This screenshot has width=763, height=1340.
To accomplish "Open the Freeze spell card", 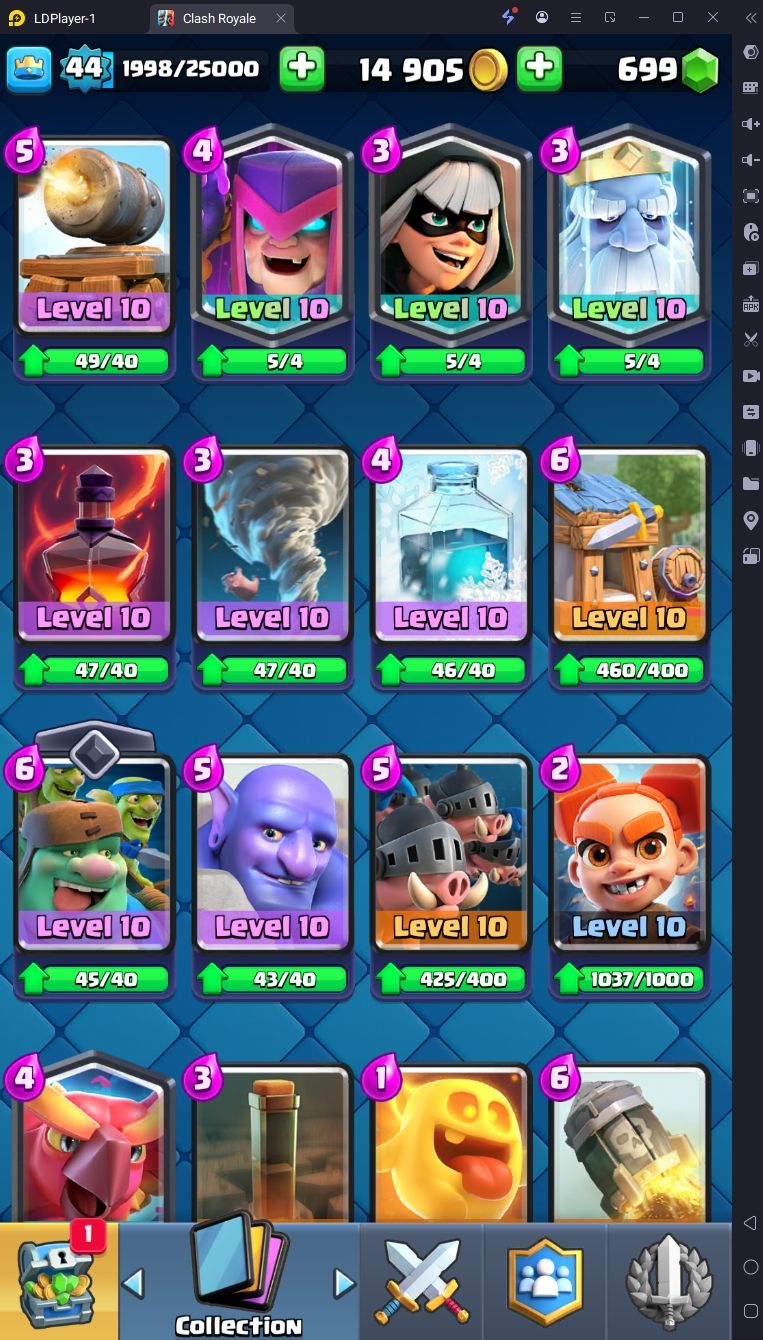I will pyautogui.click(x=450, y=566).
